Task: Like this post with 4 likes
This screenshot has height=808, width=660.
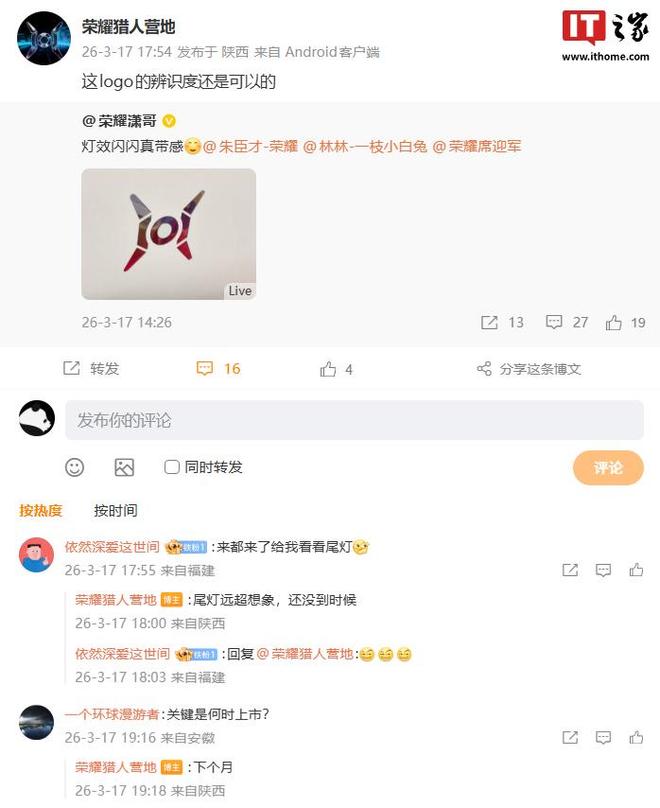Action: click(336, 369)
